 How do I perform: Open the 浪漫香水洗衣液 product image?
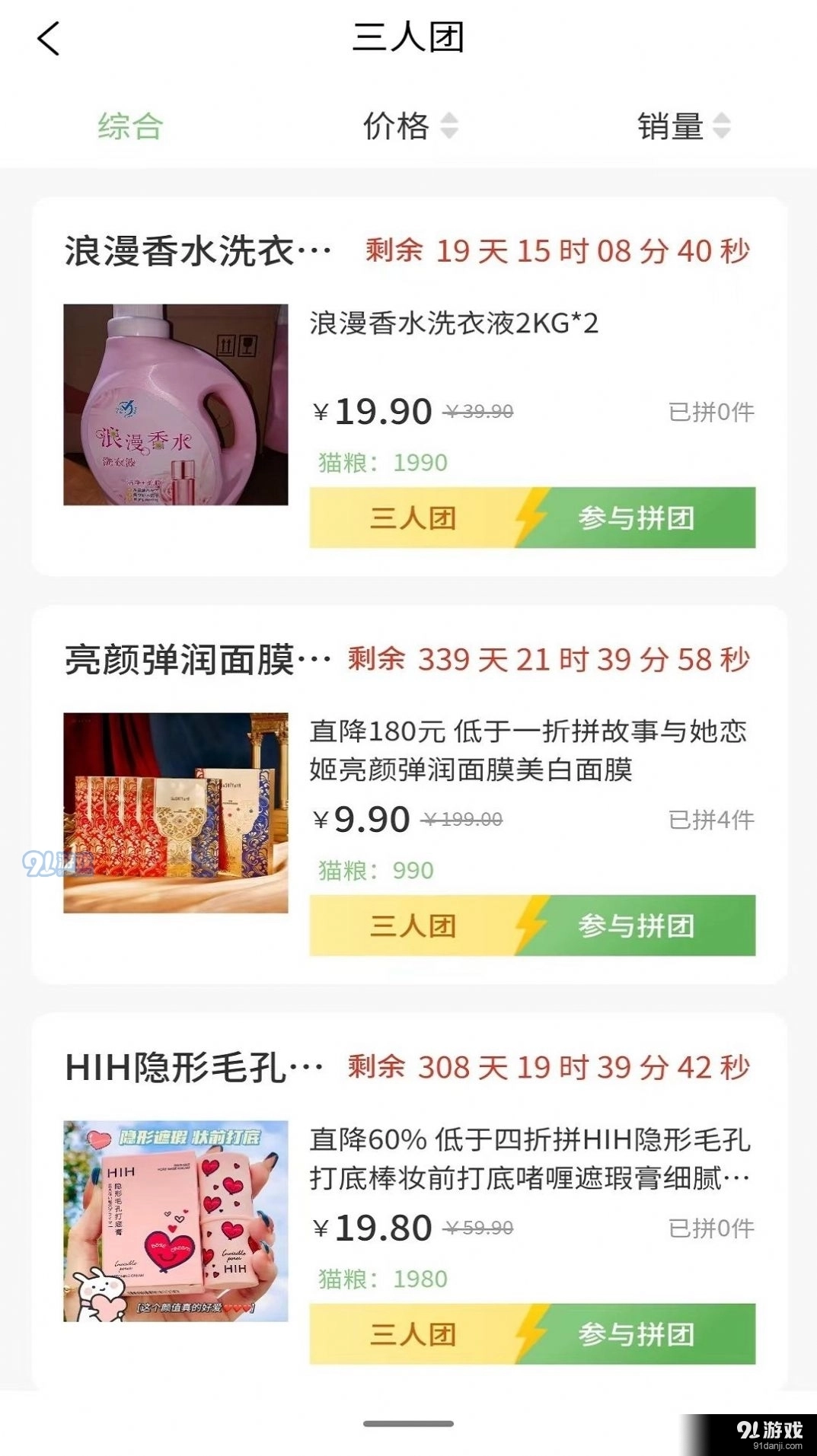[x=176, y=405]
